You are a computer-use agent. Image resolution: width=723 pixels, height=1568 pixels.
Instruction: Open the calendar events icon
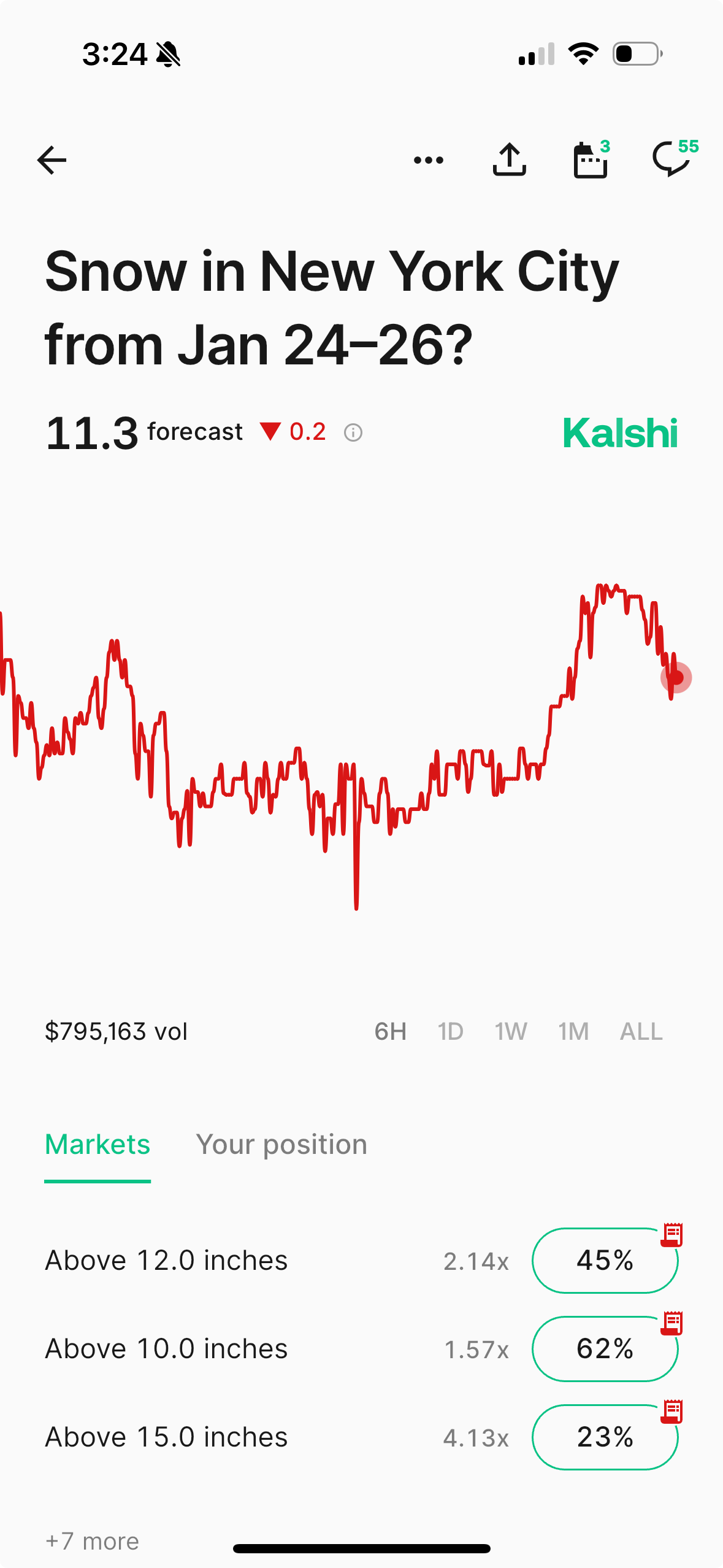(x=590, y=160)
